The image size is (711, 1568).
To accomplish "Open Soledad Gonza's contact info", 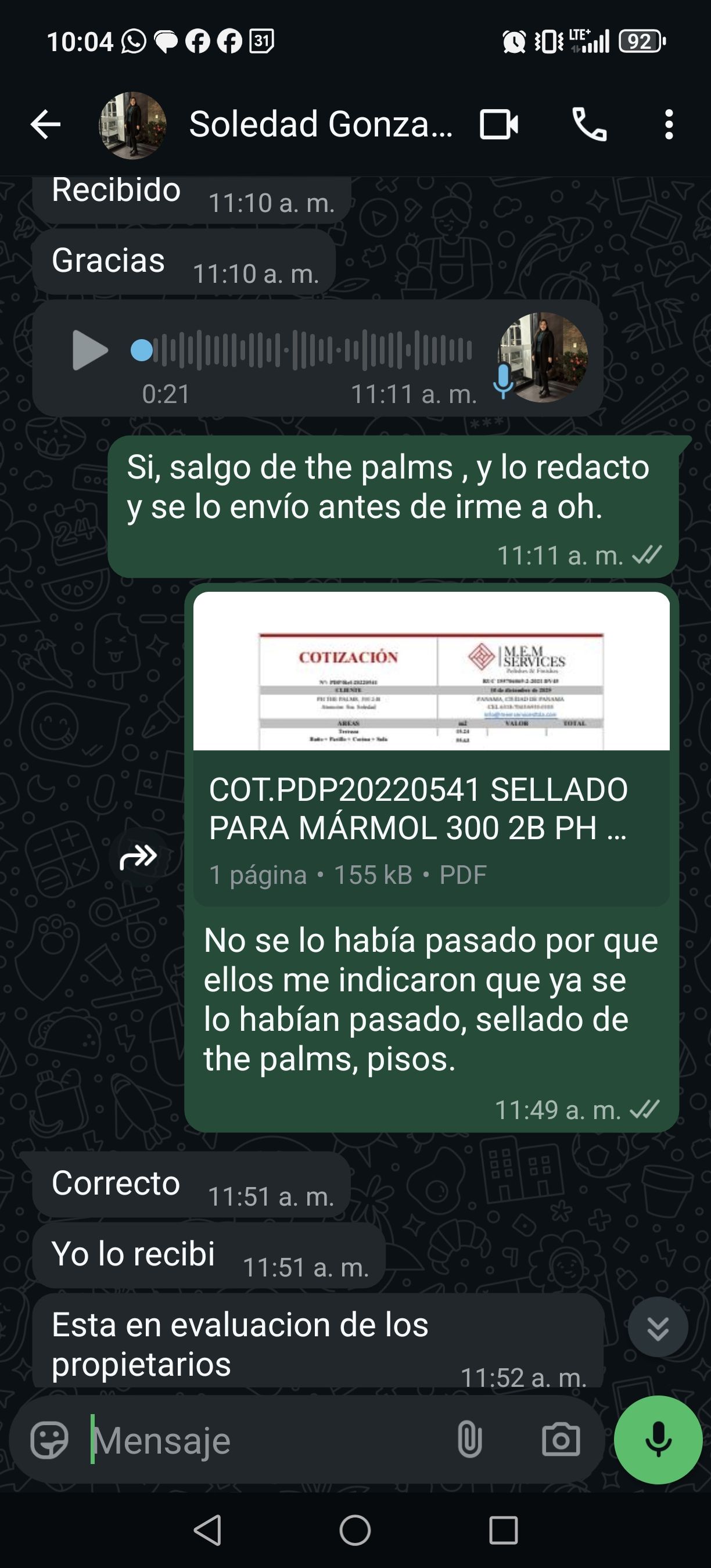I will click(320, 125).
